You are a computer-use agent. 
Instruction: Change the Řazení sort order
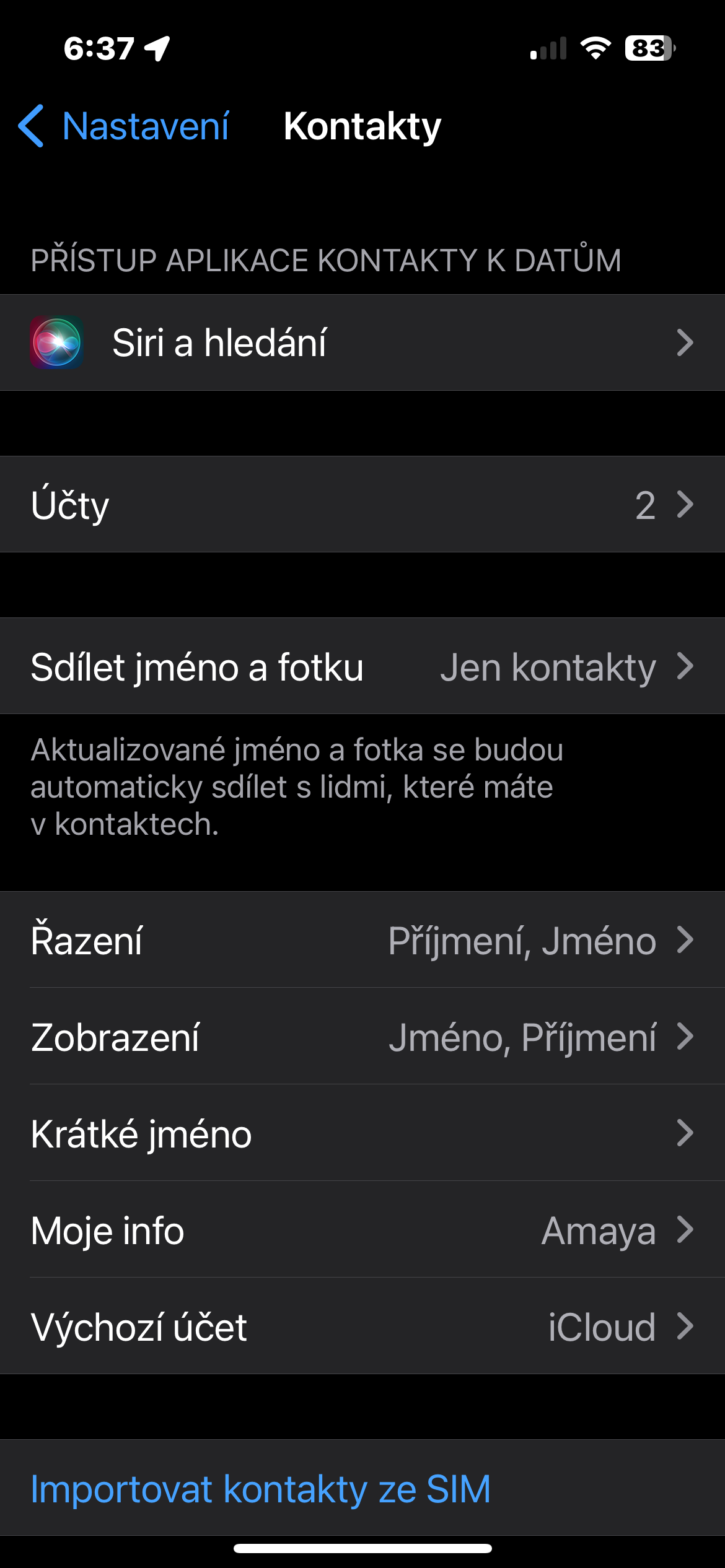(362, 940)
